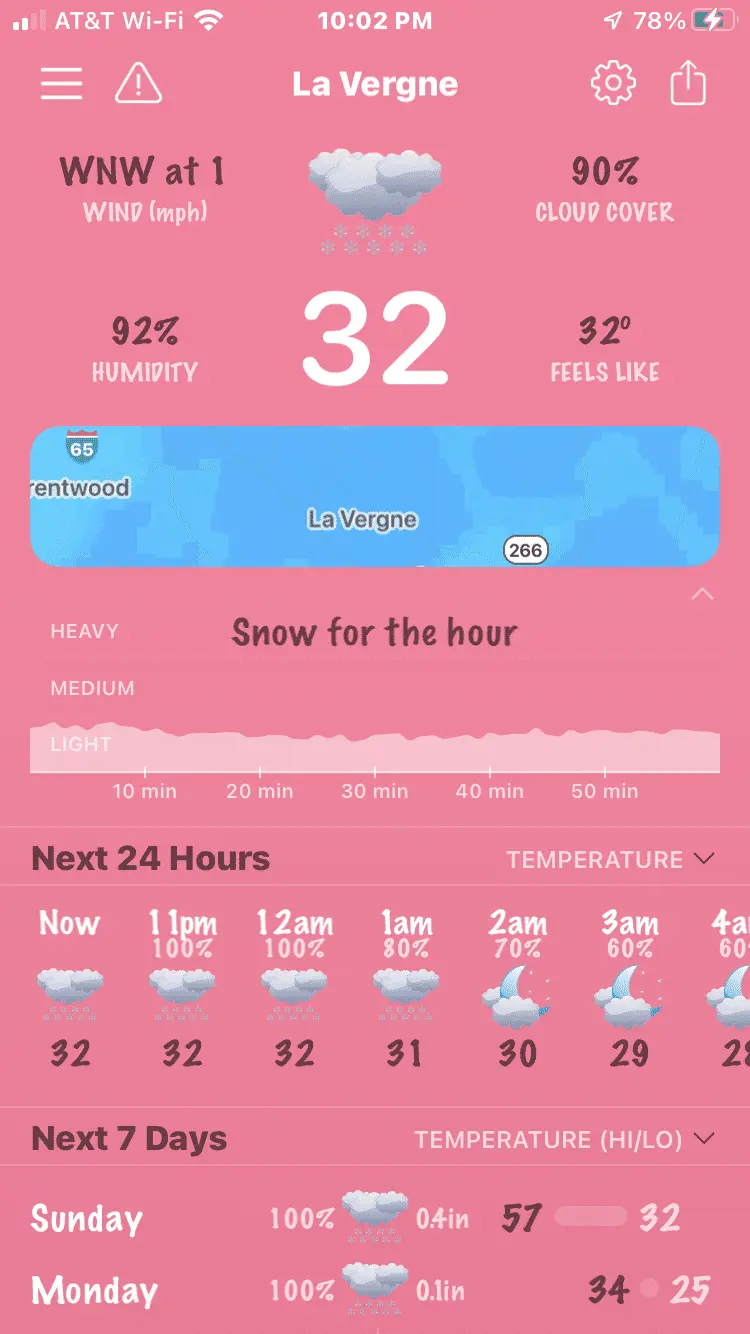Open the La Vergne radar map
The image size is (750, 1334).
pyautogui.click(x=375, y=497)
